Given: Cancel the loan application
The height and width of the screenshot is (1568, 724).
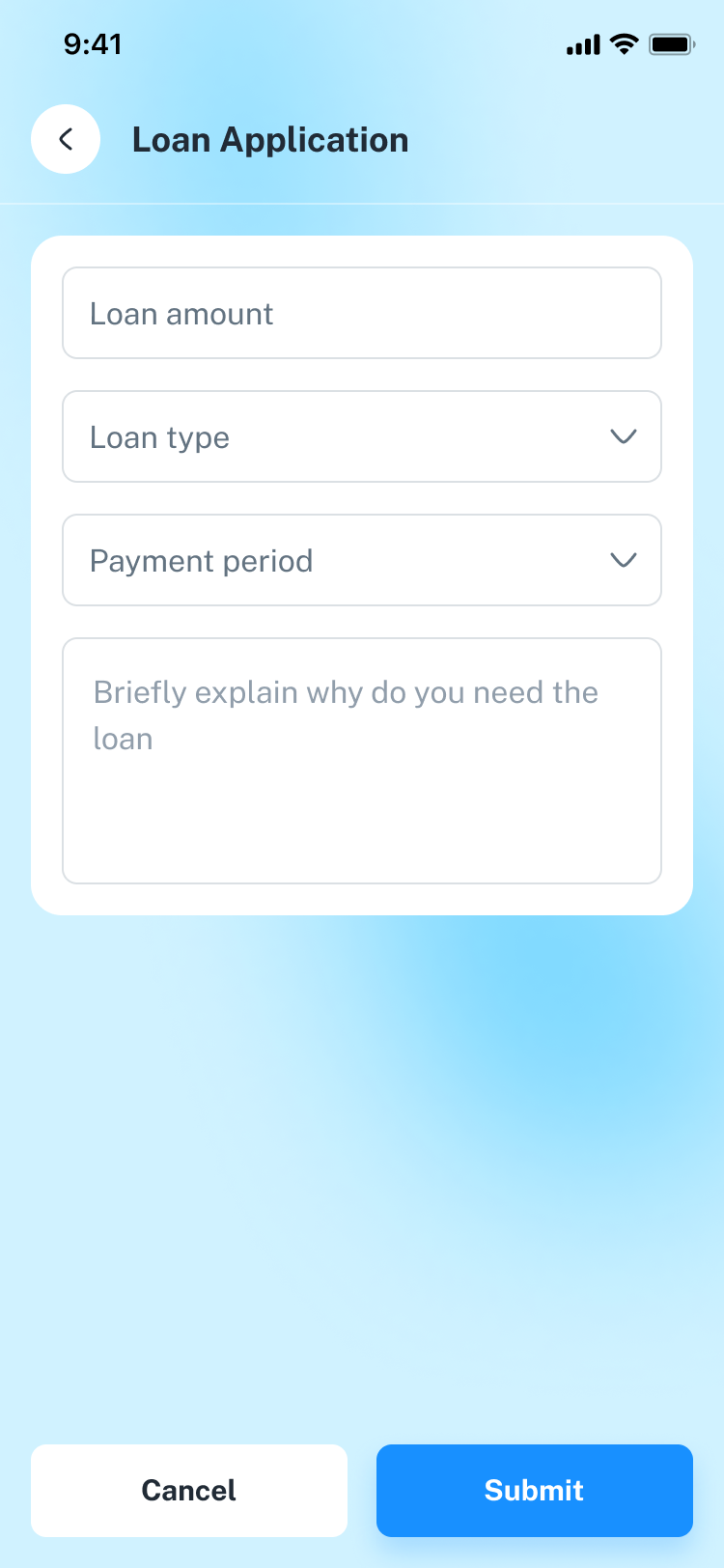Looking at the screenshot, I should [x=189, y=1490].
